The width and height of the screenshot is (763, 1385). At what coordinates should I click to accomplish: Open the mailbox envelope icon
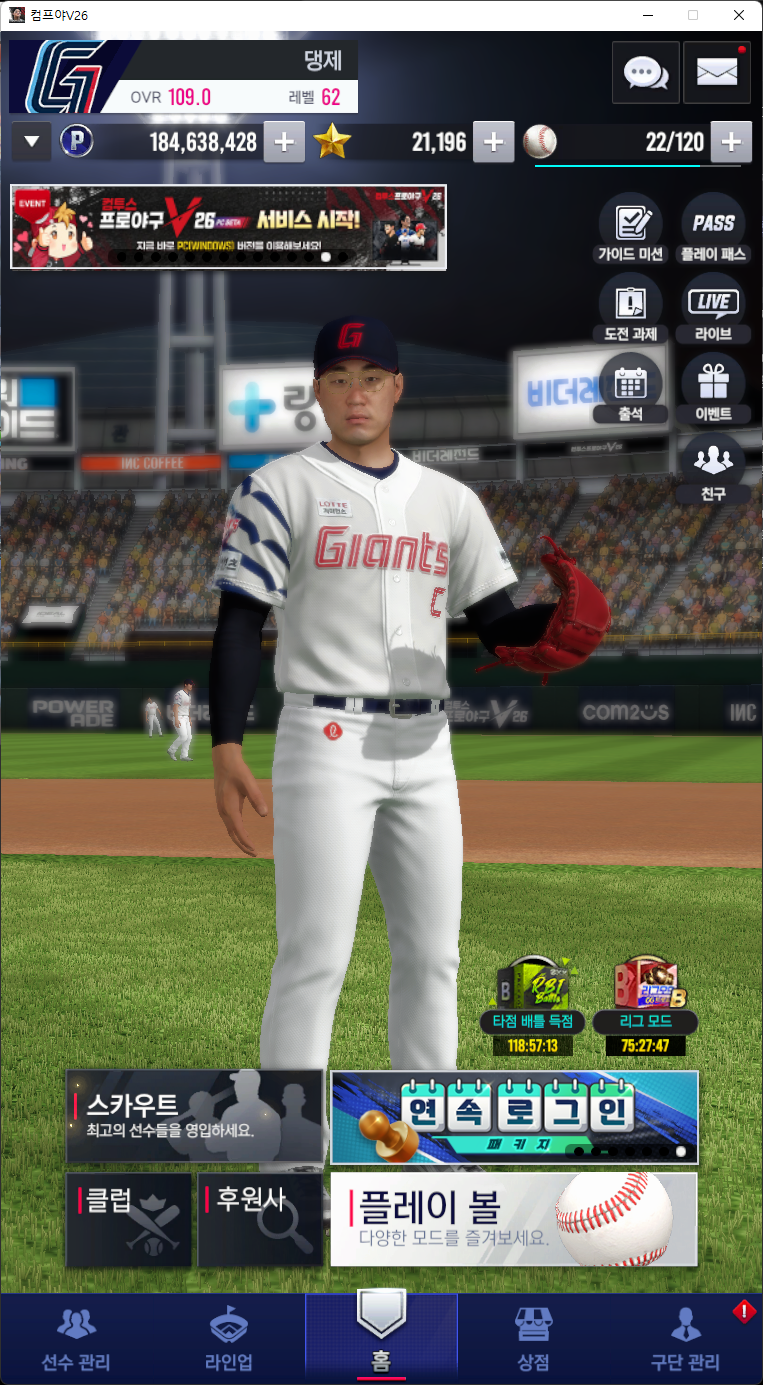point(716,72)
